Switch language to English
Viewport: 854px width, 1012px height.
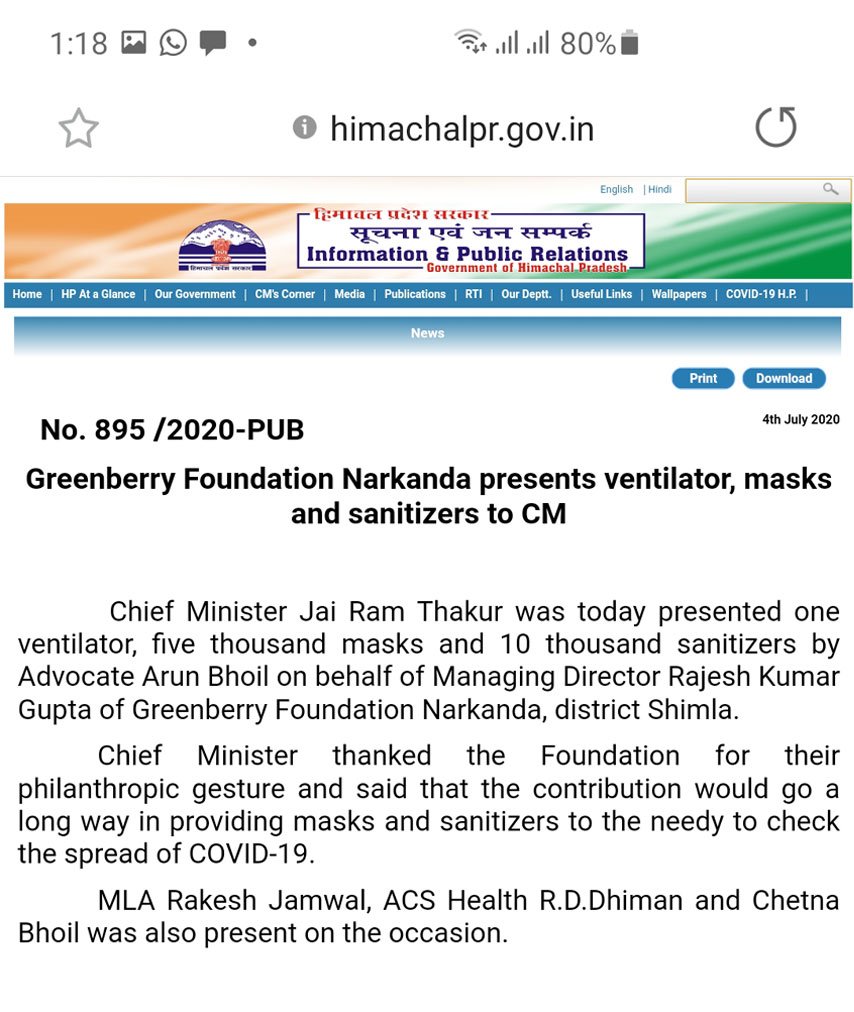tap(616, 189)
